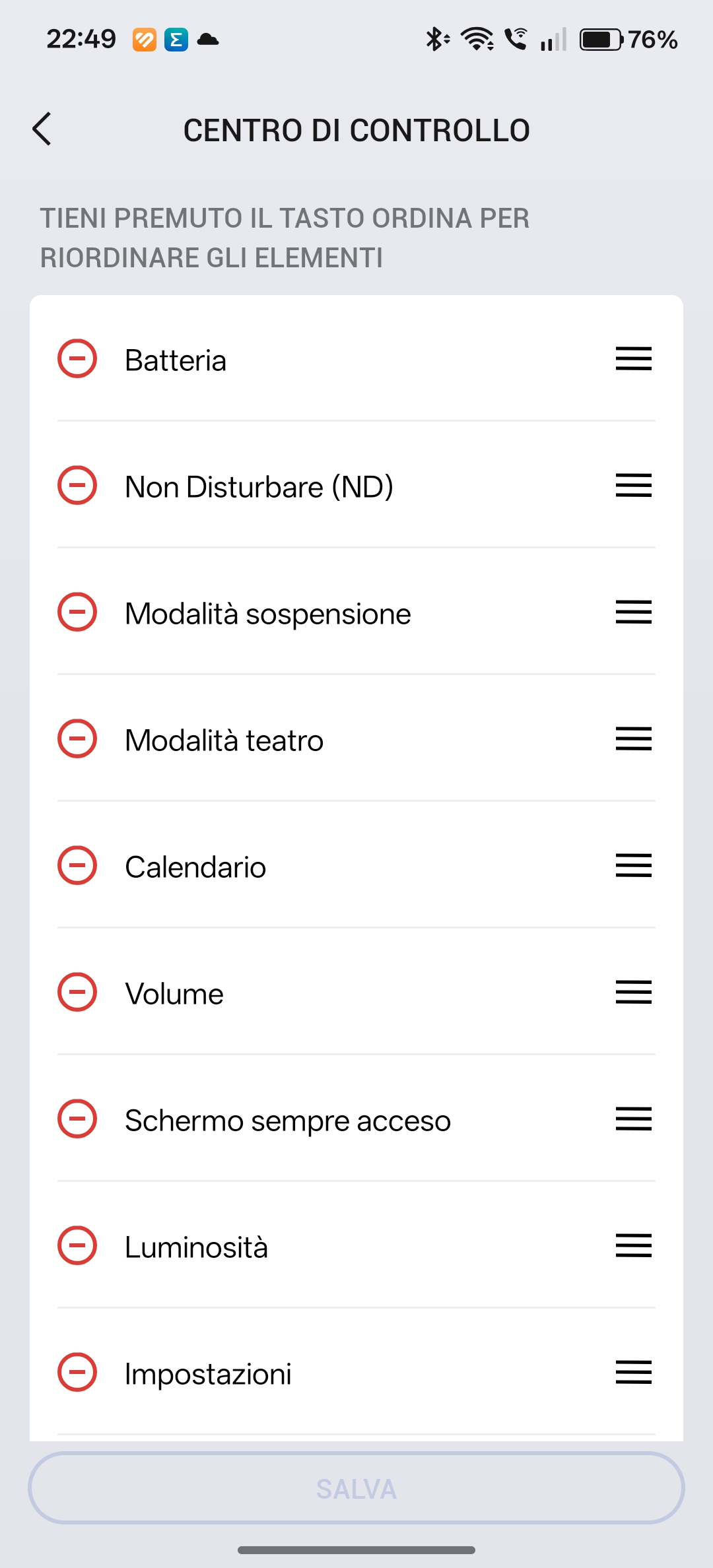The width and height of the screenshot is (713, 1568).
Task: Tap the minus icon next to Calendario
Action: click(77, 866)
